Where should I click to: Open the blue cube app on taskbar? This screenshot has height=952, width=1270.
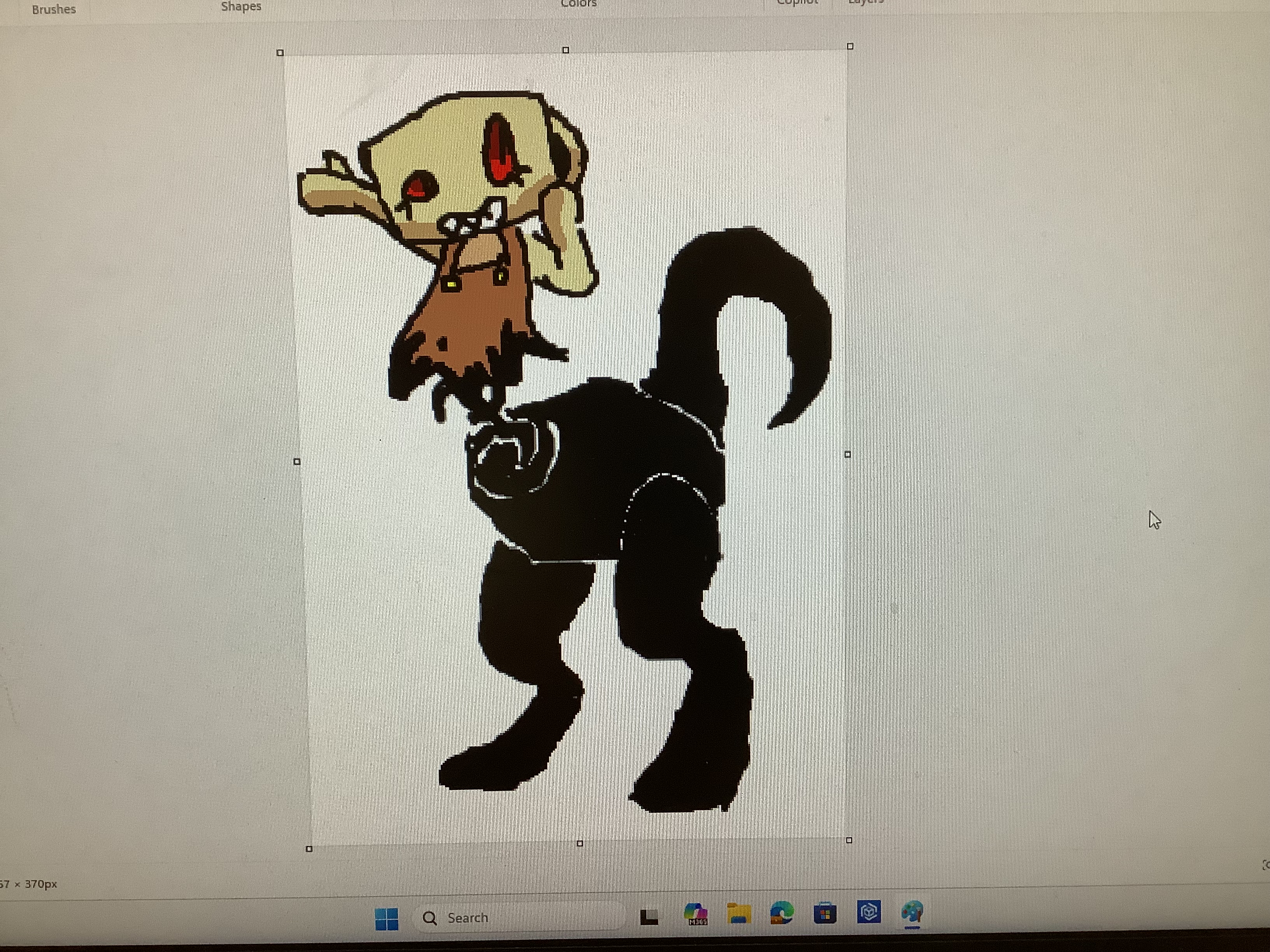click(869, 912)
